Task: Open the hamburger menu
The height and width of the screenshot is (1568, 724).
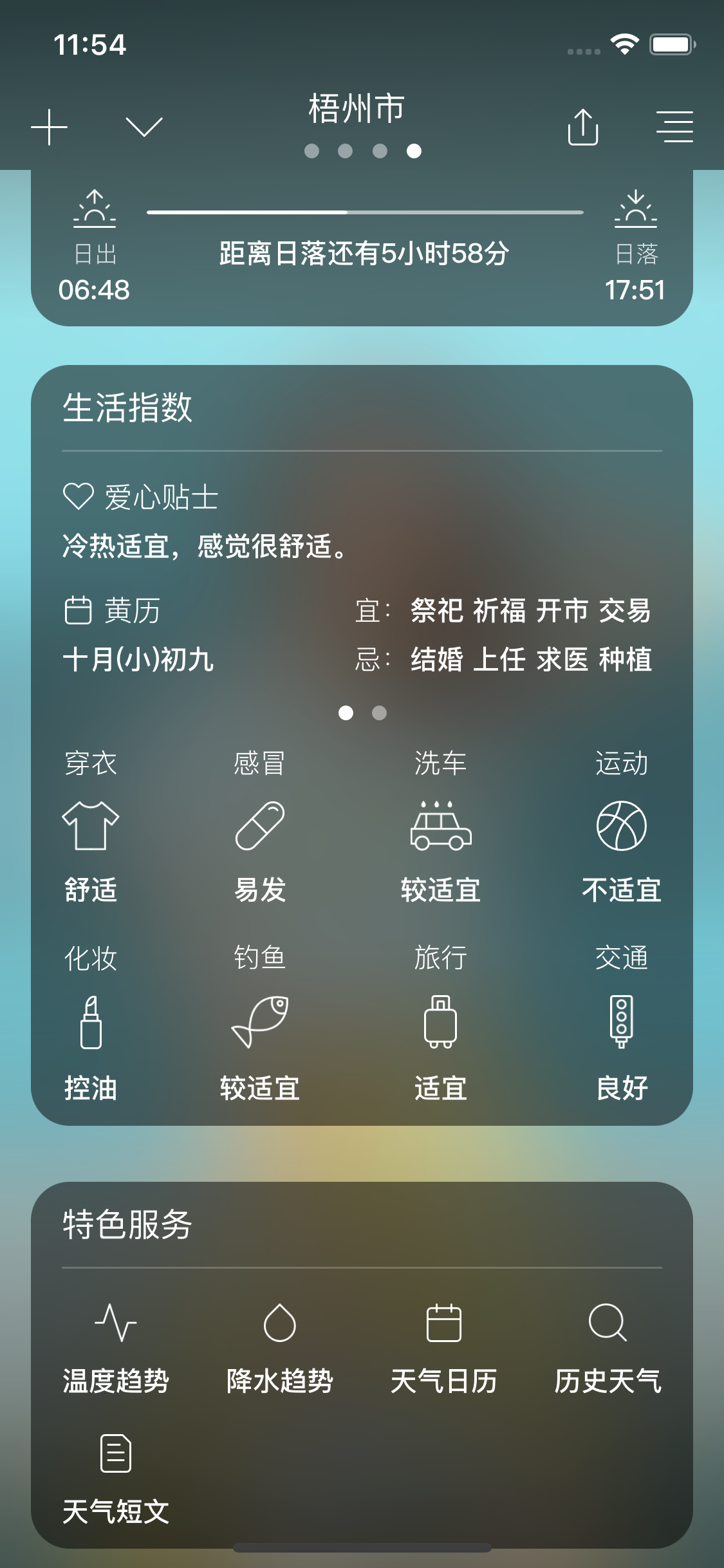Action: pyautogui.click(x=674, y=127)
